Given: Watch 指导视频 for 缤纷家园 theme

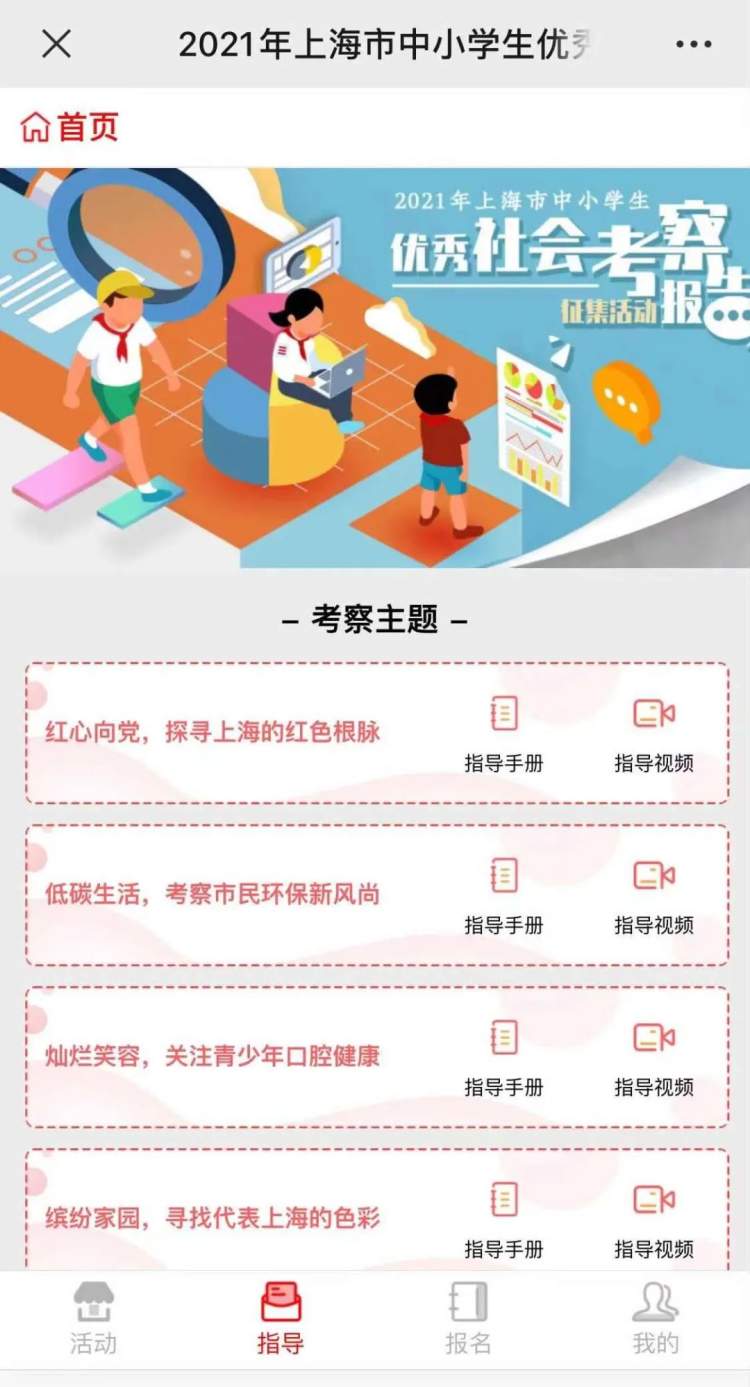Looking at the screenshot, I should pos(654,1218).
